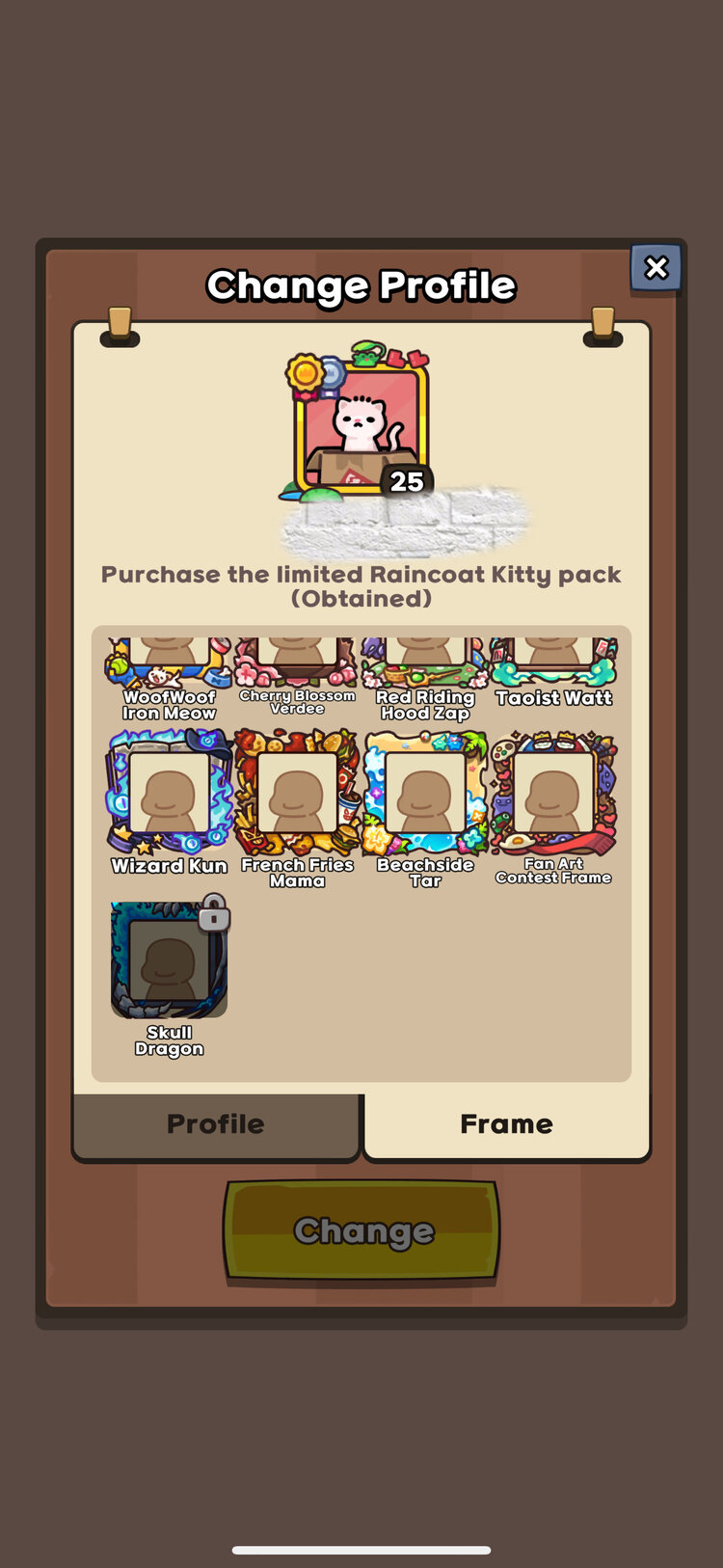Select the WoofWoof Iron Meow frame
The height and width of the screenshot is (1568, 723).
pyautogui.click(x=169, y=662)
